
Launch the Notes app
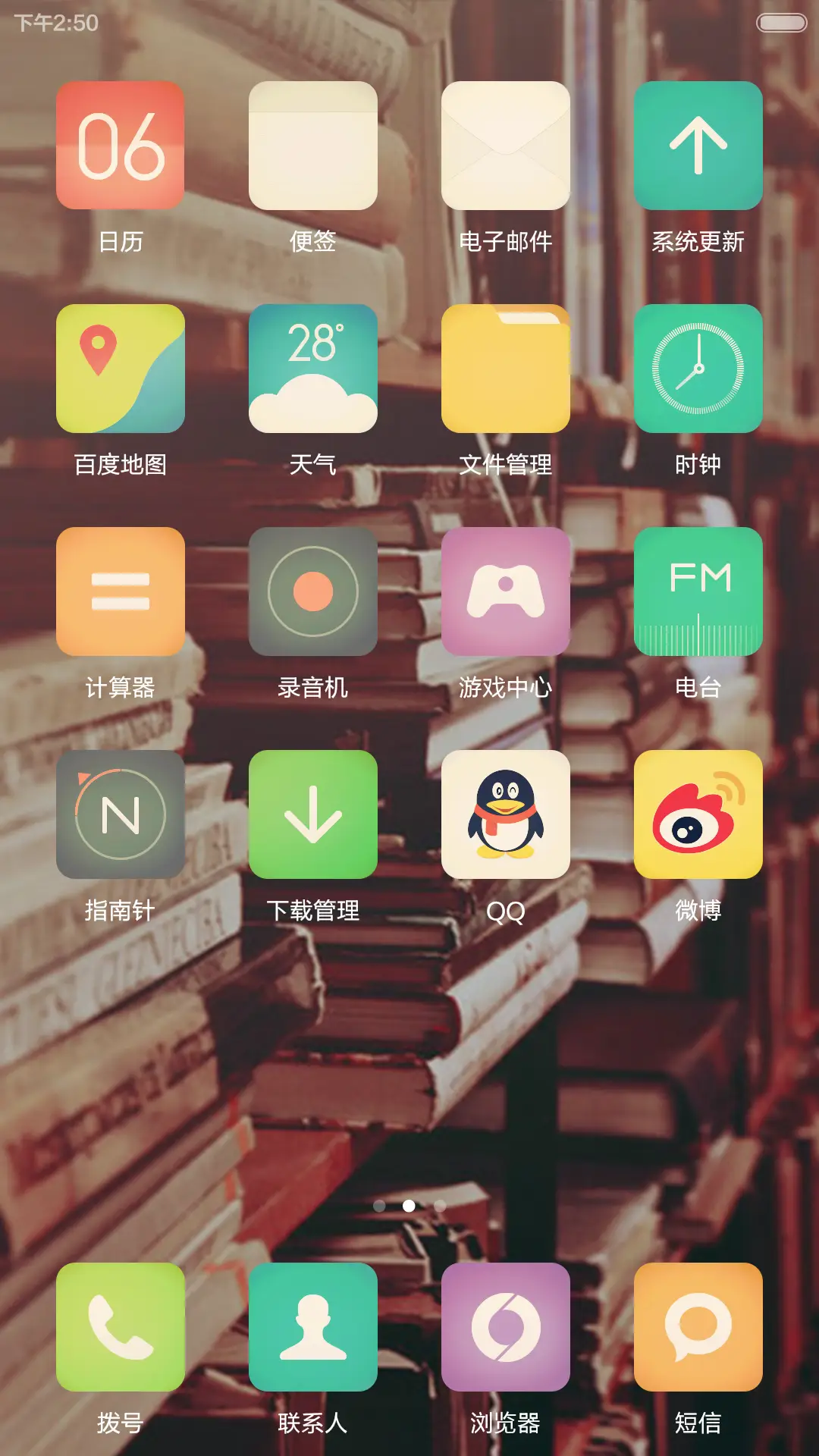click(x=313, y=144)
